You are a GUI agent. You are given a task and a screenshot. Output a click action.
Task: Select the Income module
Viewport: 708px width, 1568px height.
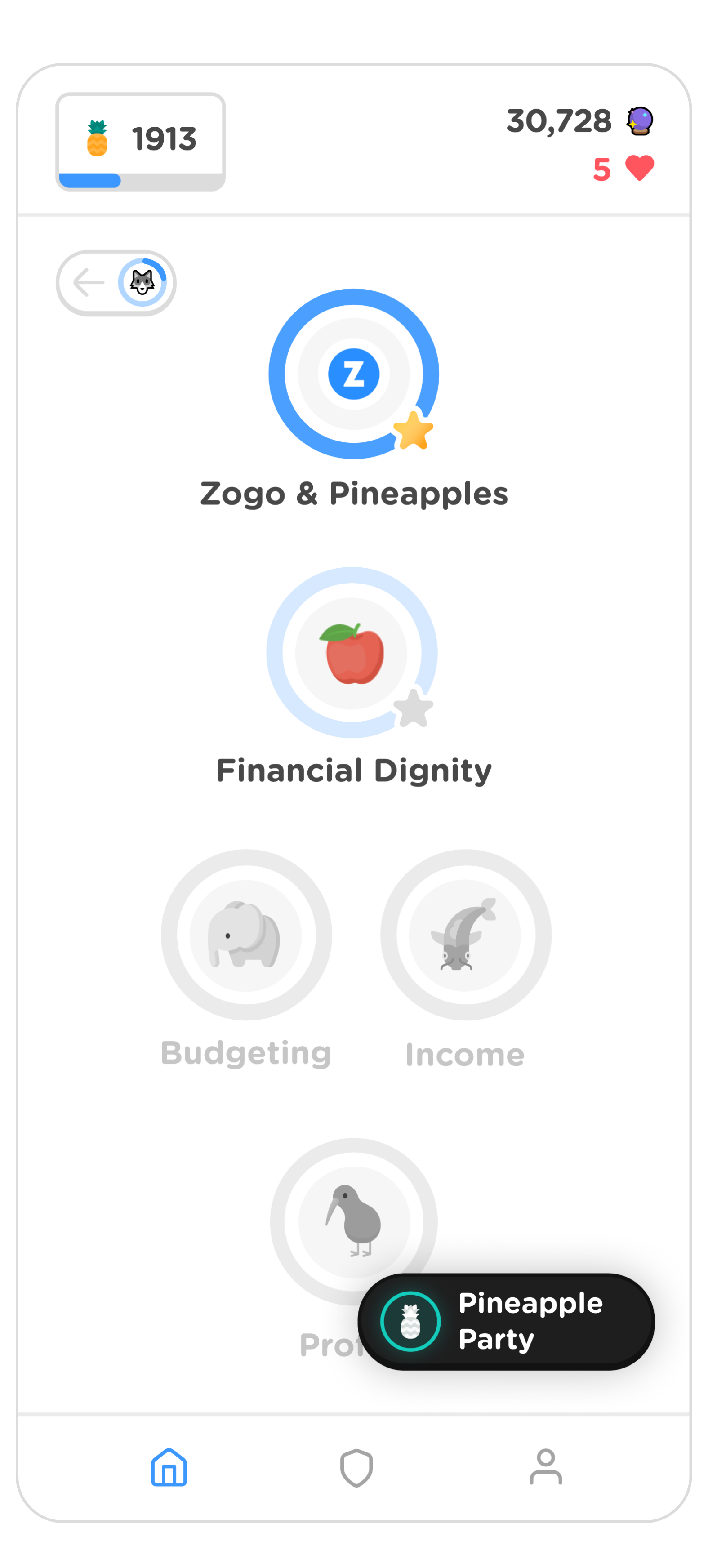pyautogui.click(x=466, y=935)
